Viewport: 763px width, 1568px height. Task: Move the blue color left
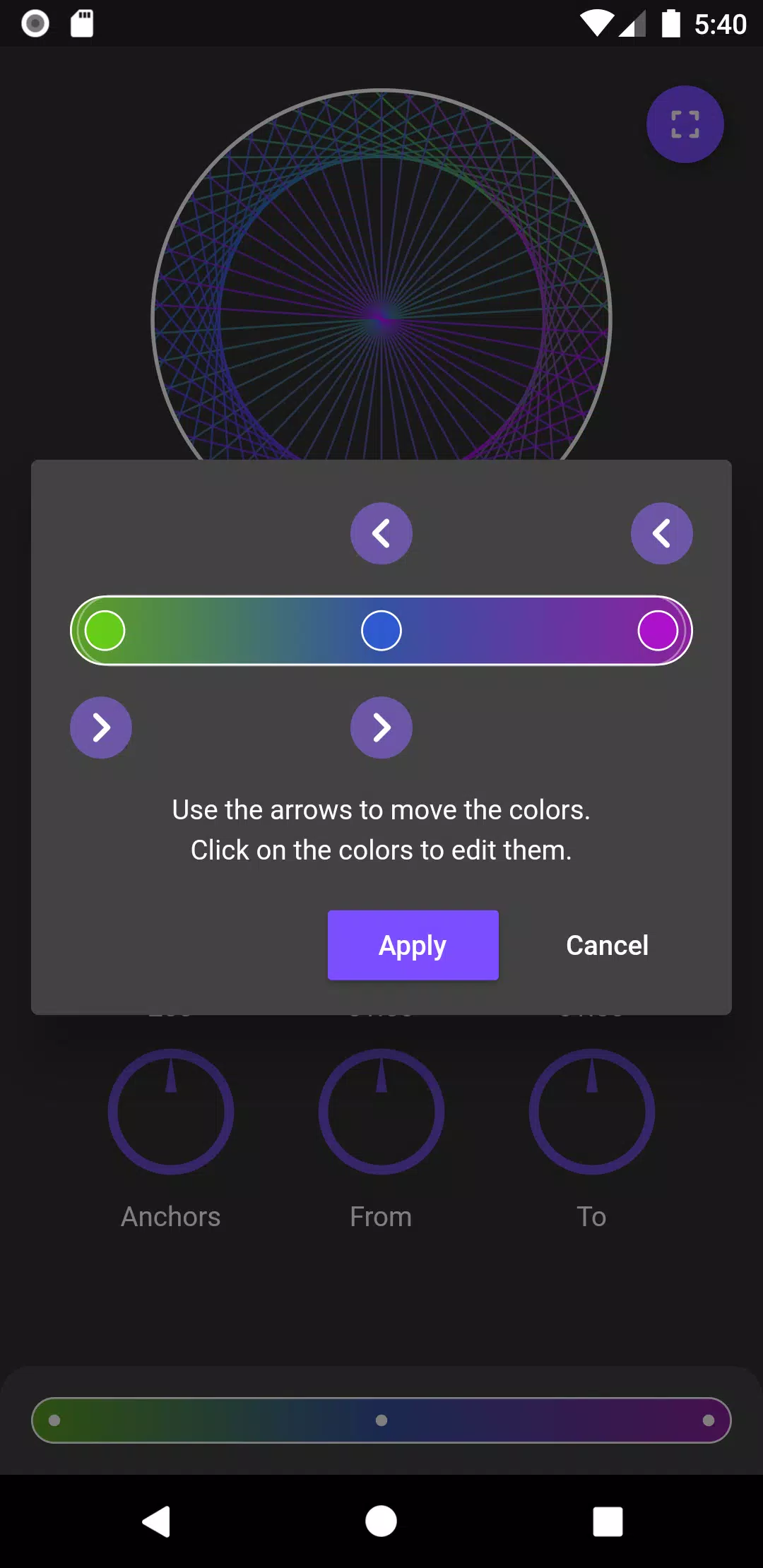point(381,533)
